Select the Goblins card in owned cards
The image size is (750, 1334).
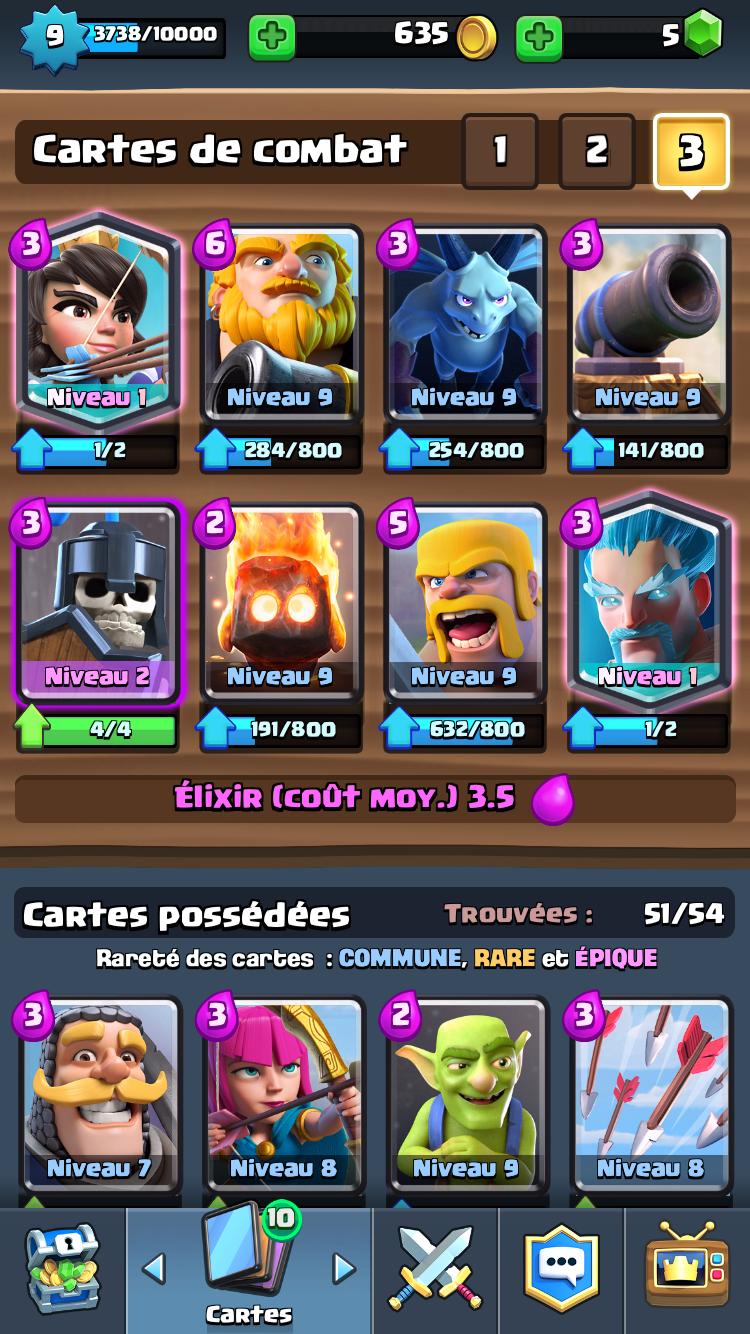pos(465,1097)
